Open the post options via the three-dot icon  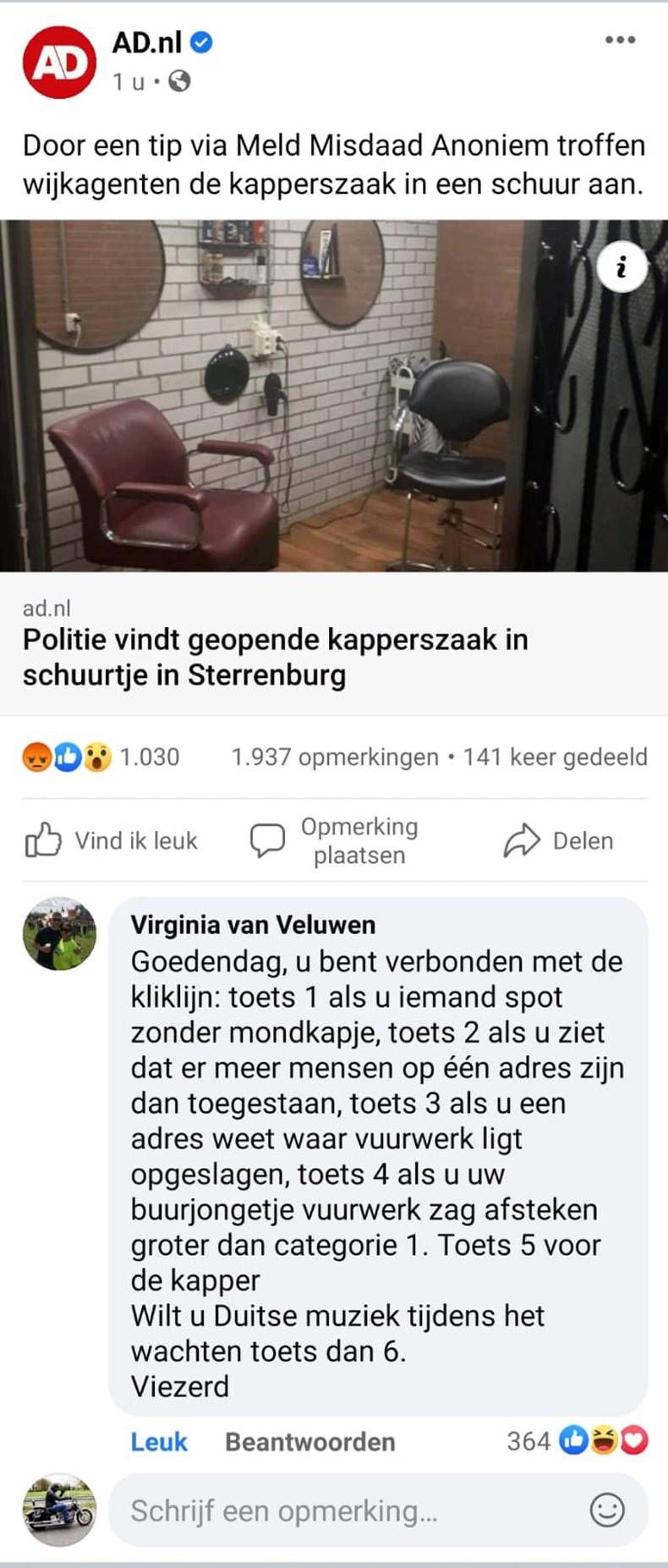[x=622, y=37]
